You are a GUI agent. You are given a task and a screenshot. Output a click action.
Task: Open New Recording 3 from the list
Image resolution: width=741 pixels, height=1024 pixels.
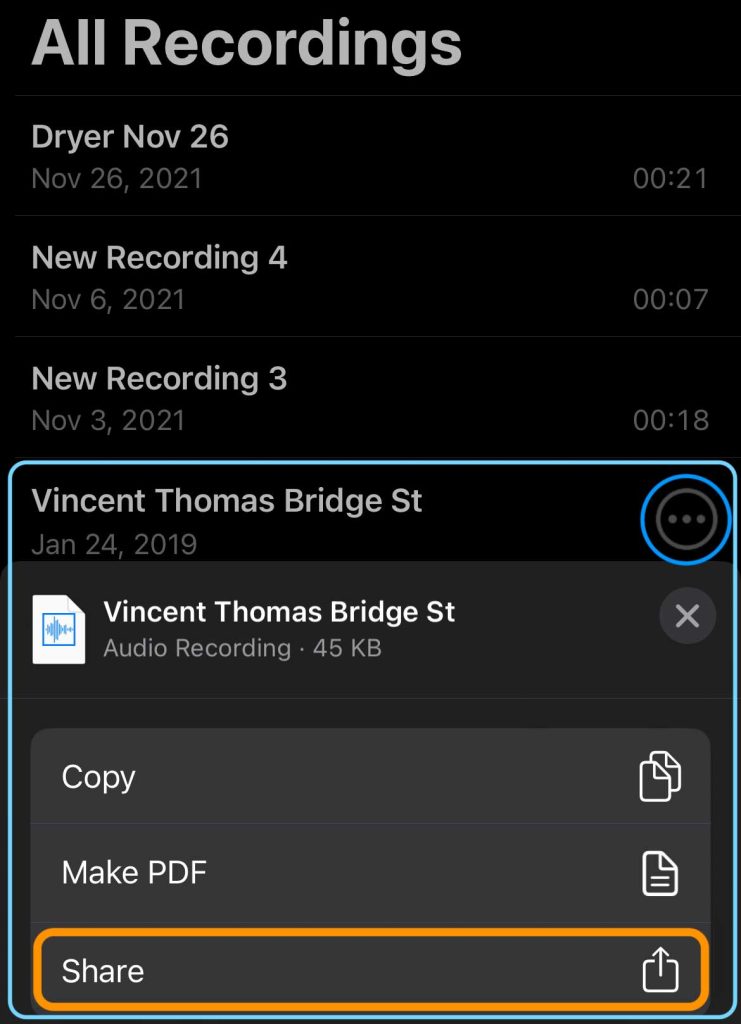coord(370,398)
